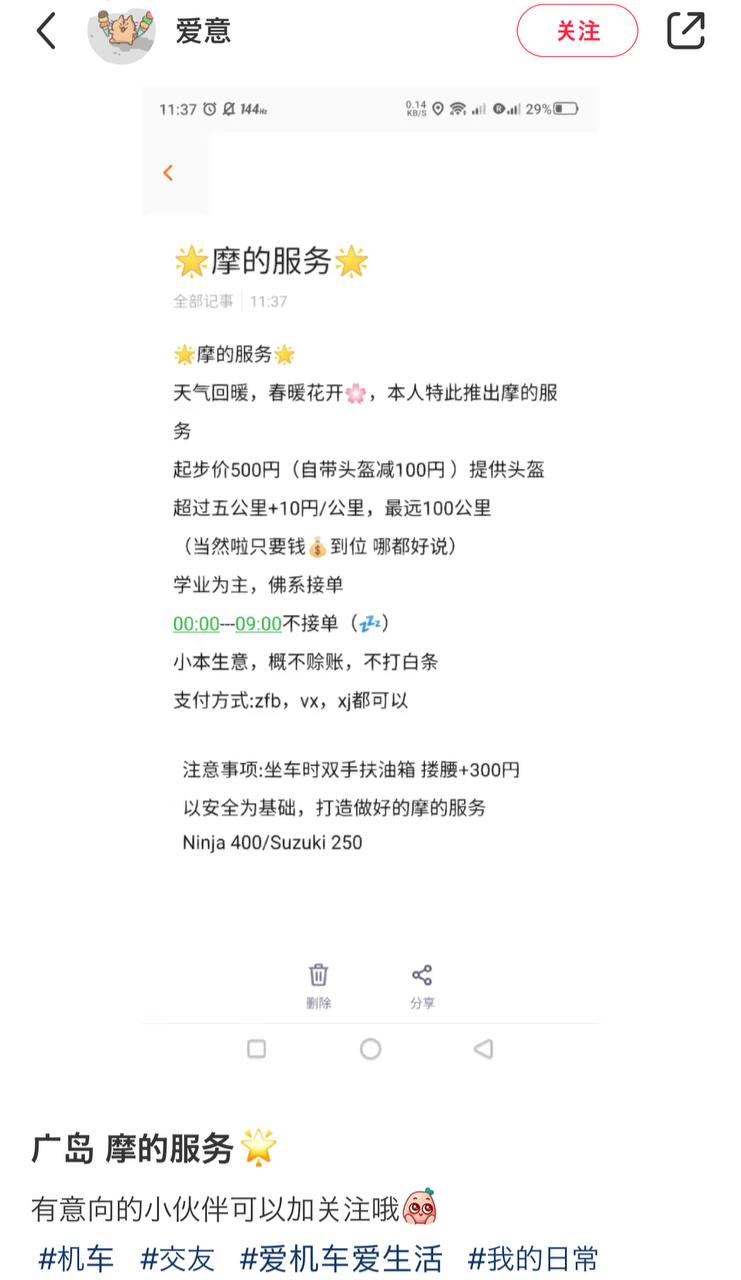Tap the square recents button in the navigation bar
The image size is (741, 1280).
pos(256,1049)
